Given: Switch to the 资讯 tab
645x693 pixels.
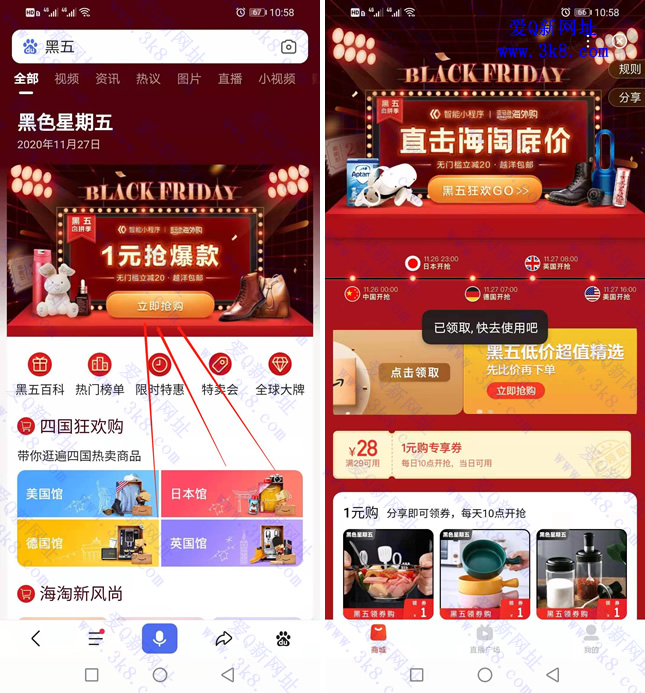Looking at the screenshot, I should [x=107, y=79].
